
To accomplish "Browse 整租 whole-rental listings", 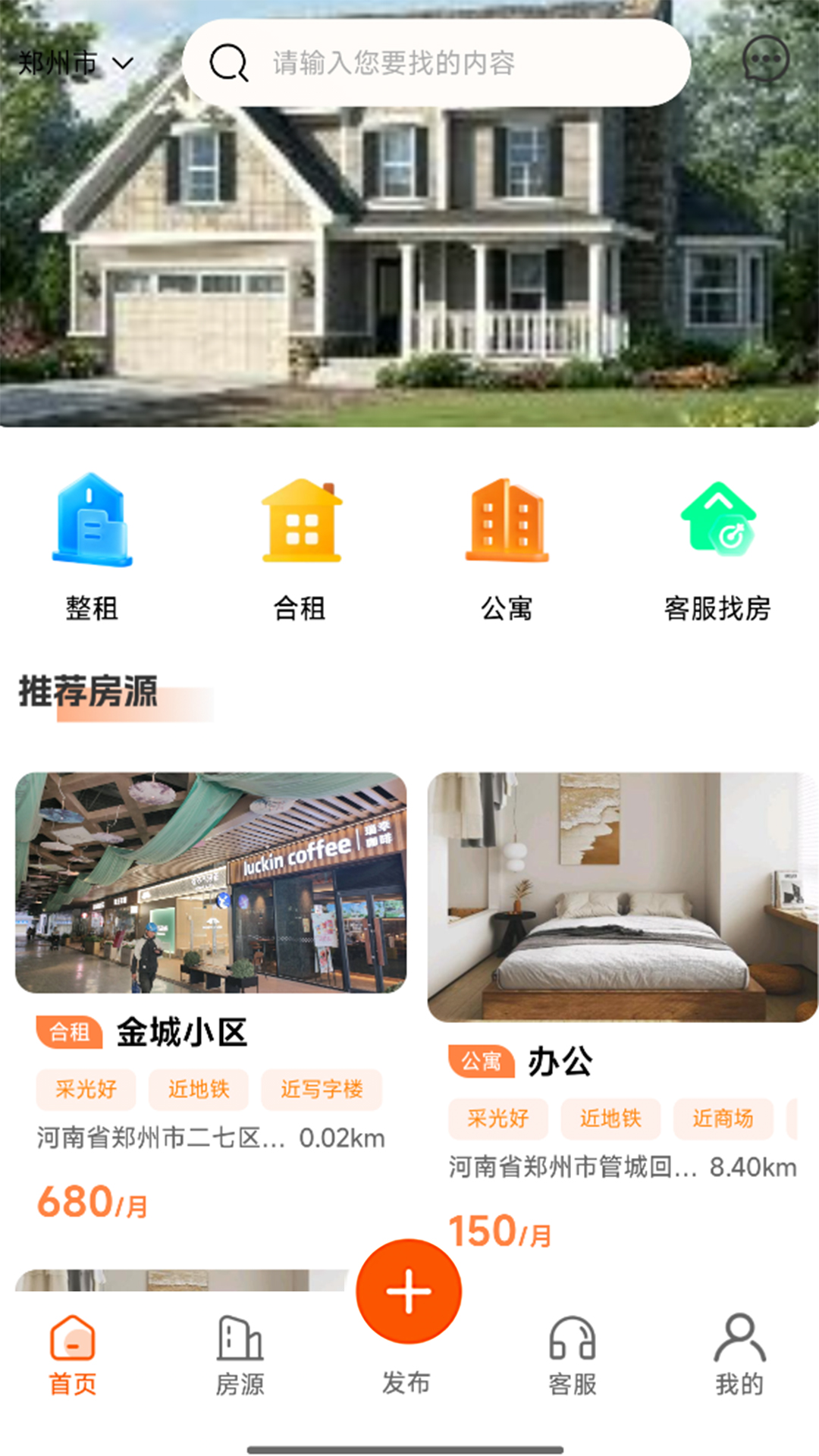I will click(92, 548).
